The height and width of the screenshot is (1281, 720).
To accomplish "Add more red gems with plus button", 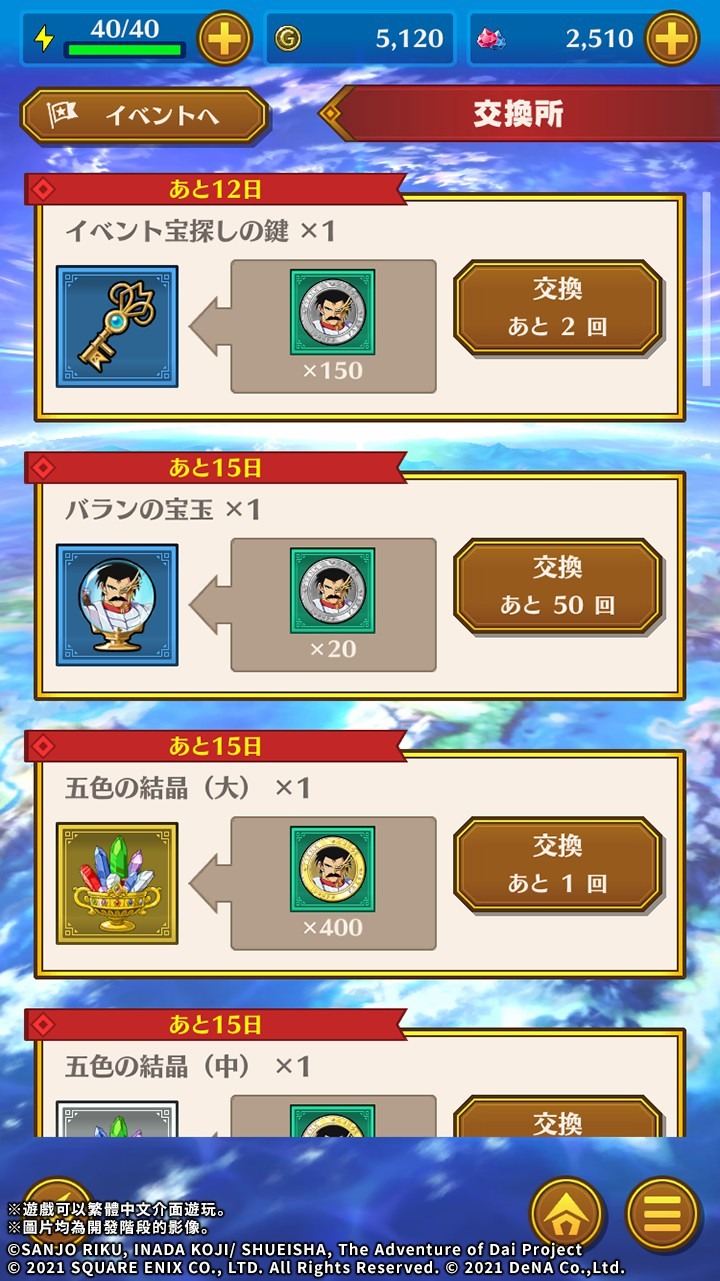I will coord(671,39).
